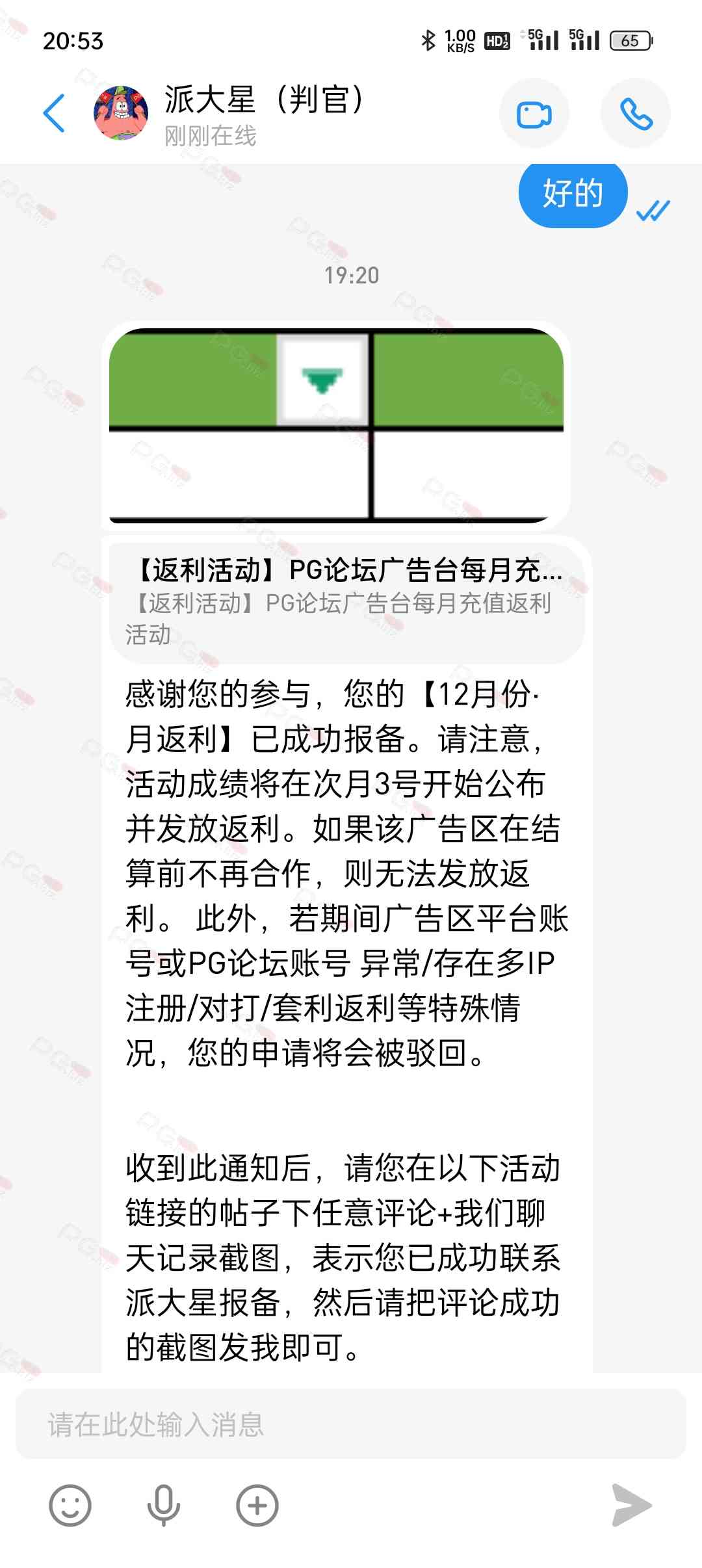Open the plus attachment menu
Image resolution: width=702 pixels, height=1568 pixels.
[257, 1505]
